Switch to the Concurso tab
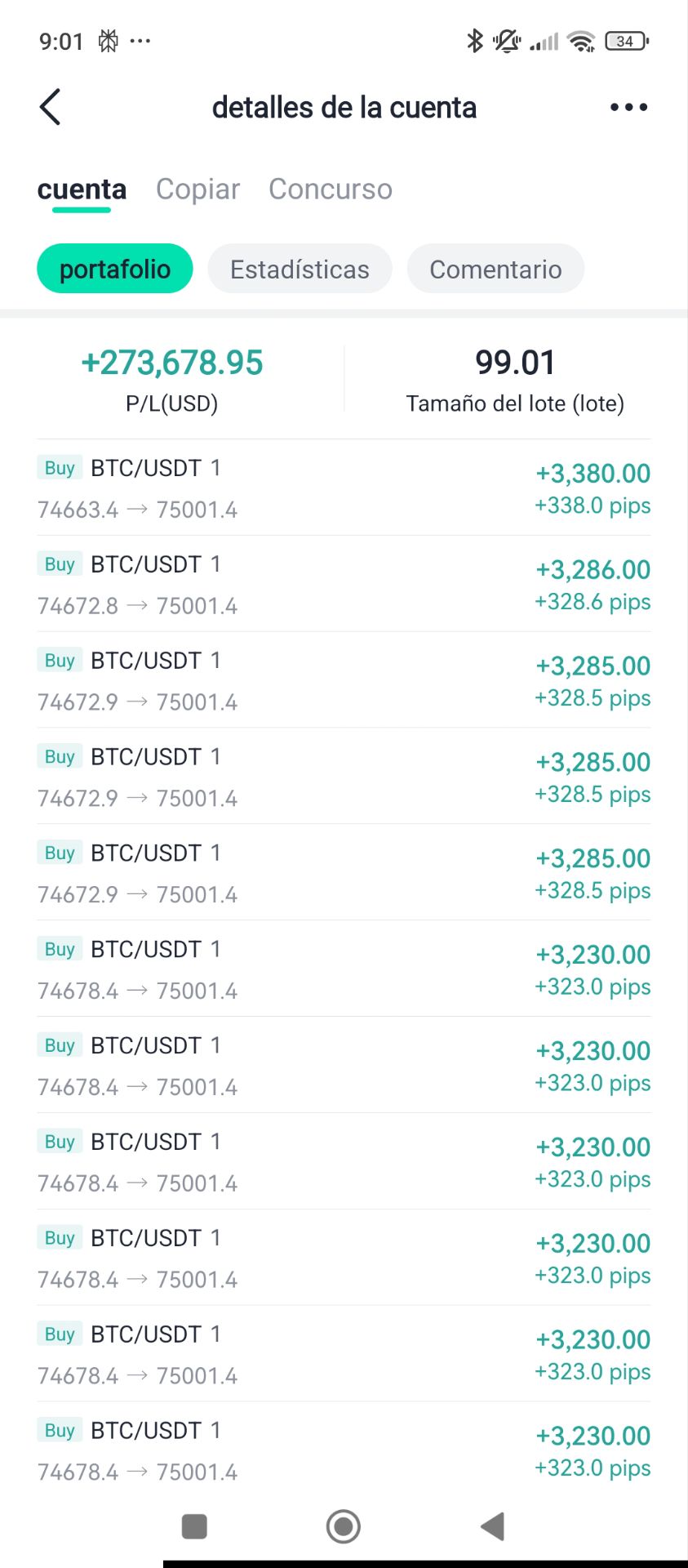Image resolution: width=688 pixels, height=1568 pixels. coord(331,189)
